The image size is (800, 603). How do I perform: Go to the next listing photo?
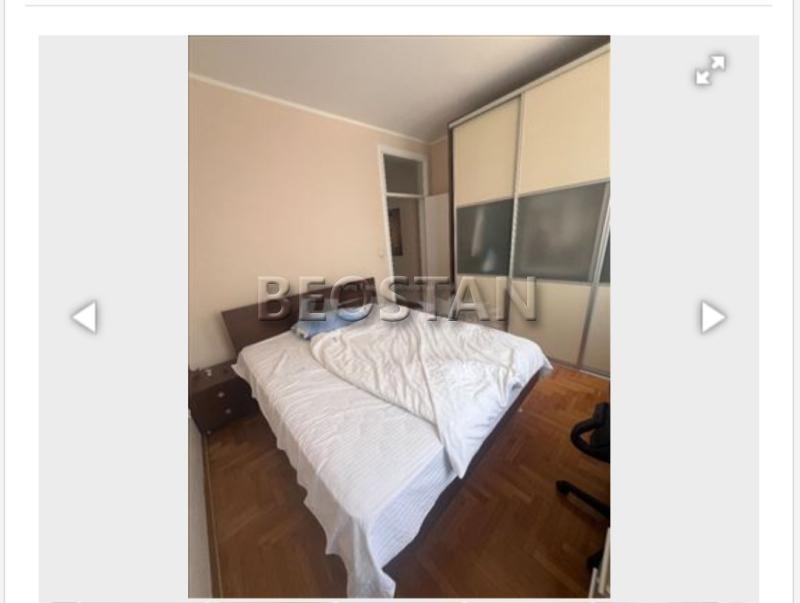[x=712, y=317]
